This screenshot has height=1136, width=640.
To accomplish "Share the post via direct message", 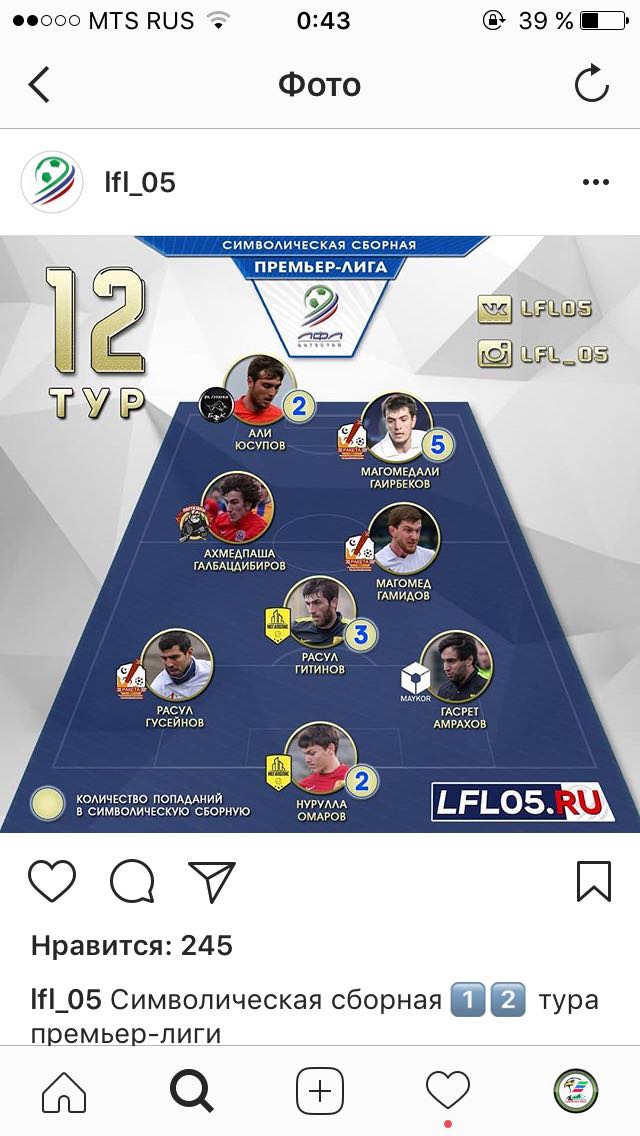I will (212, 881).
